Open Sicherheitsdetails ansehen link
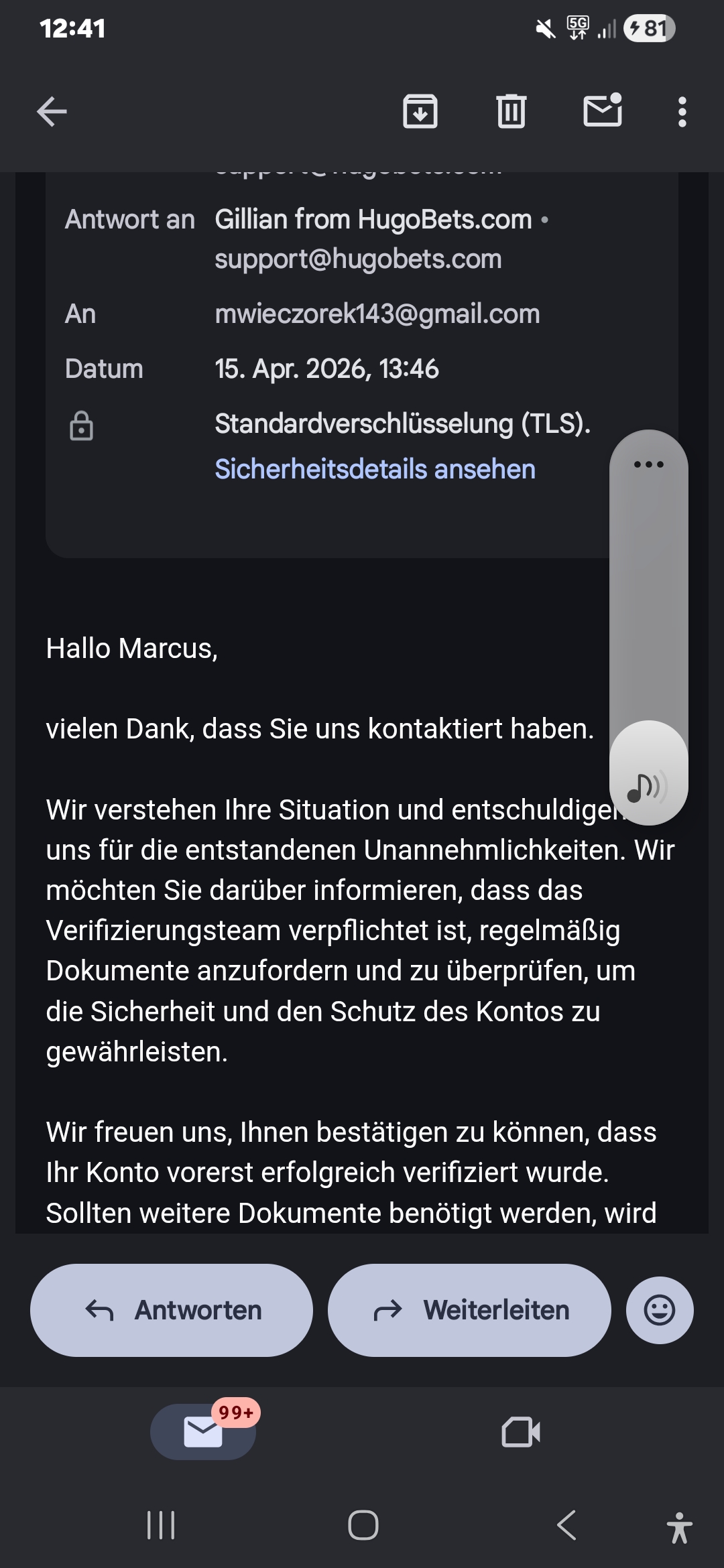Image resolution: width=724 pixels, height=1568 pixels. click(x=375, y=469)
